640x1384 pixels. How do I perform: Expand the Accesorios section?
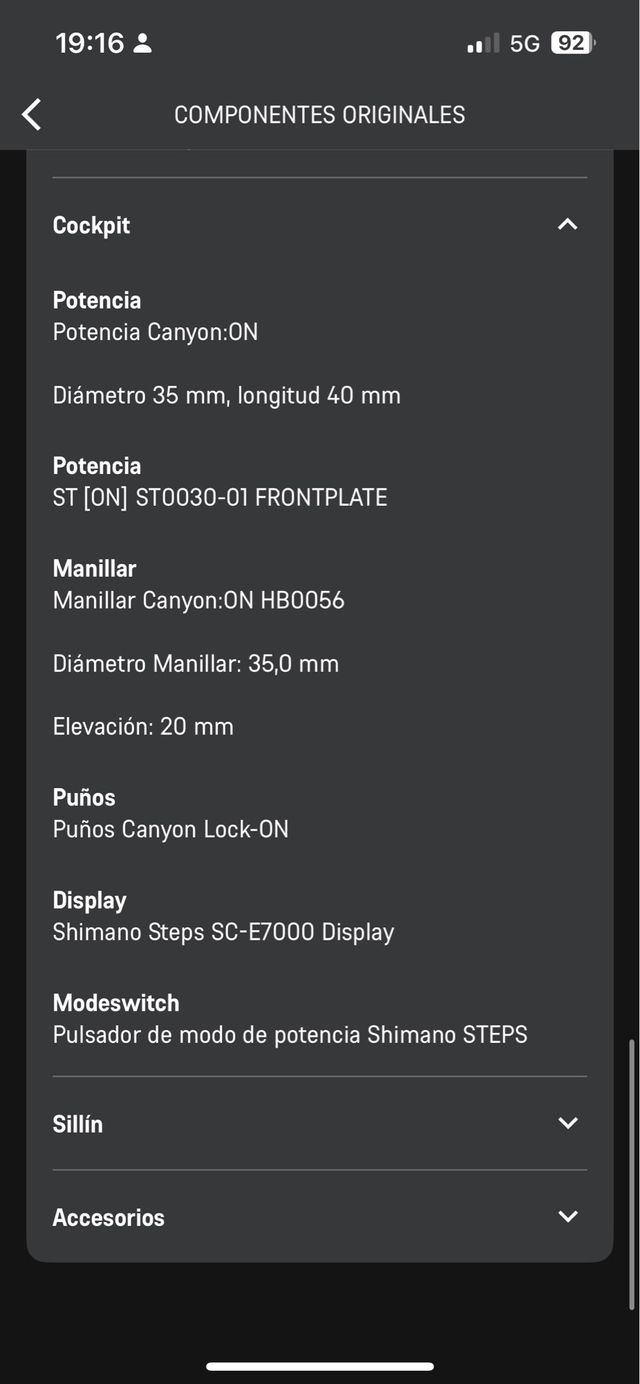coord(567,1216)
